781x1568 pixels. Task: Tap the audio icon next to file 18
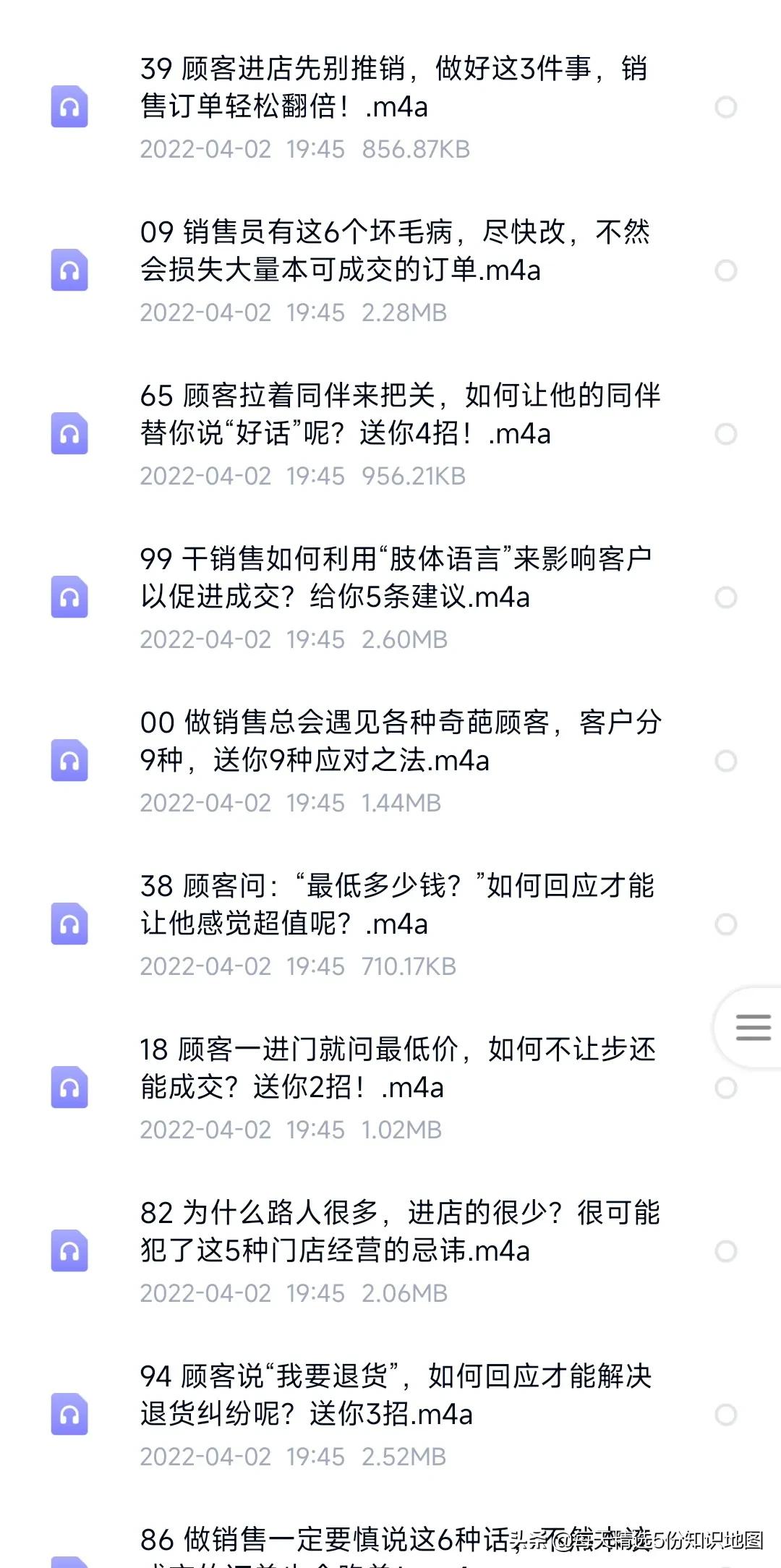[69, 1085]
